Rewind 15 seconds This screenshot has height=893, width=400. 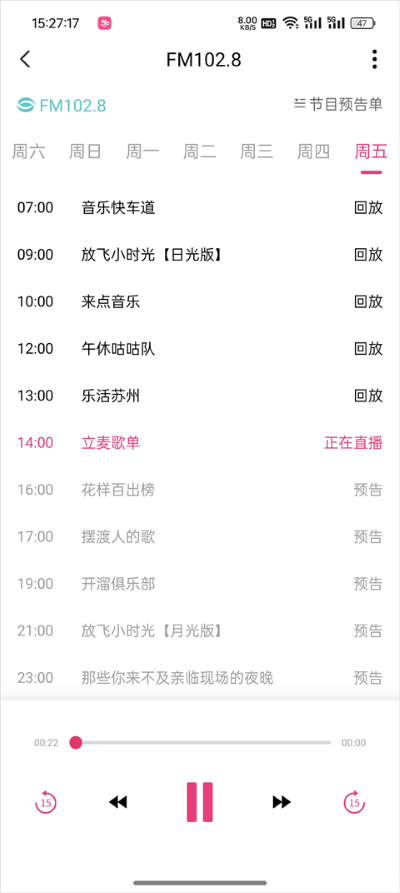(46, 802)
